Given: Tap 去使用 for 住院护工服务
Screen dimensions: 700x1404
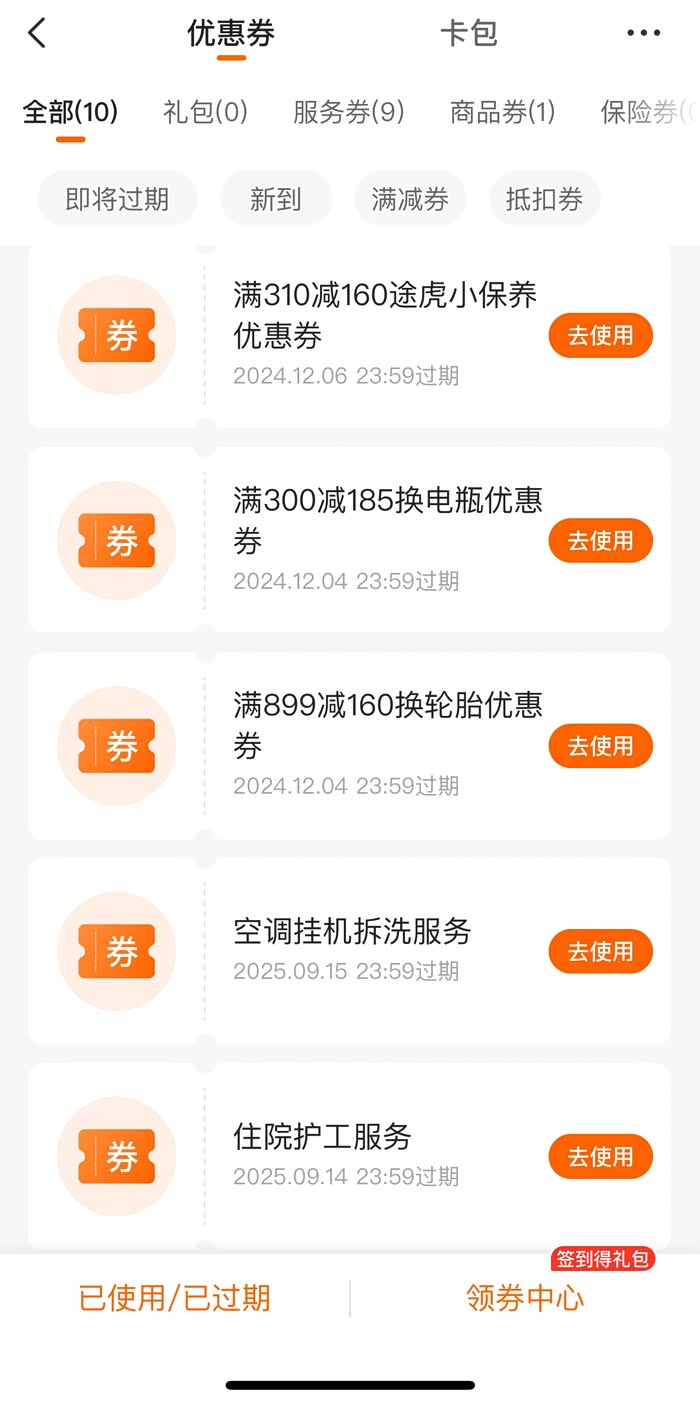Looking at the screenshot, I should [600, 1157].
